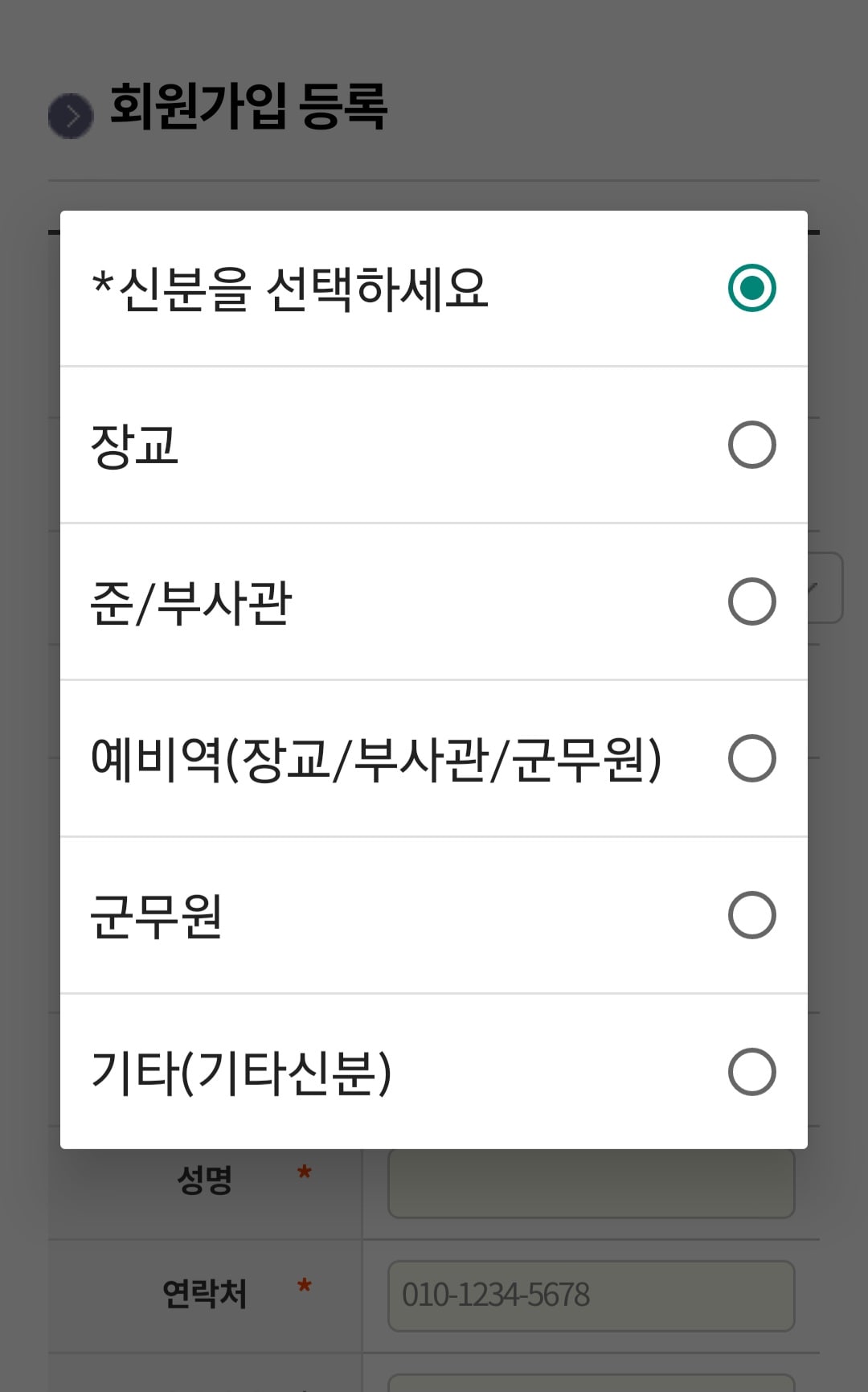Click the empty radio circle beside 기타(기타신분)

pyautogui.click(x=751, y=1070)
